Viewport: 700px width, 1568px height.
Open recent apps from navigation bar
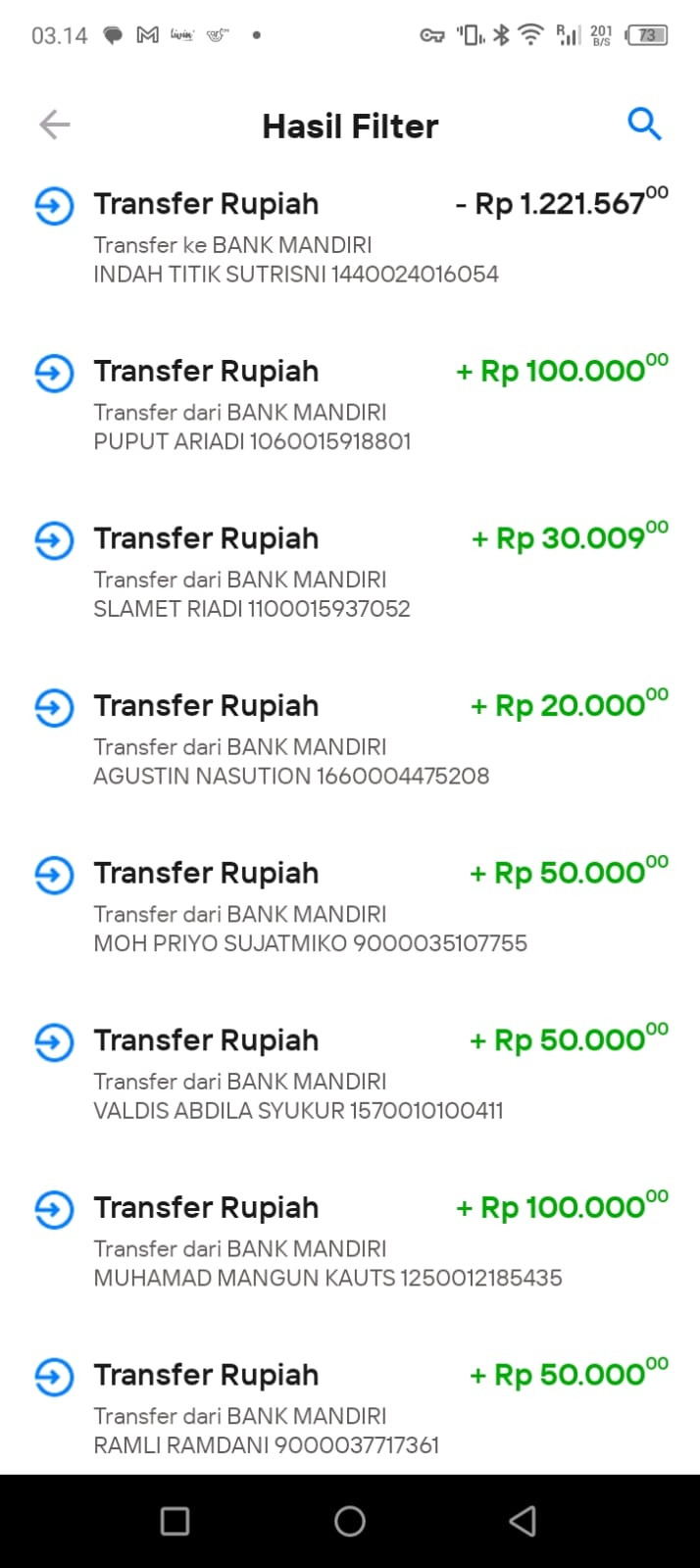click(175, 1521)
